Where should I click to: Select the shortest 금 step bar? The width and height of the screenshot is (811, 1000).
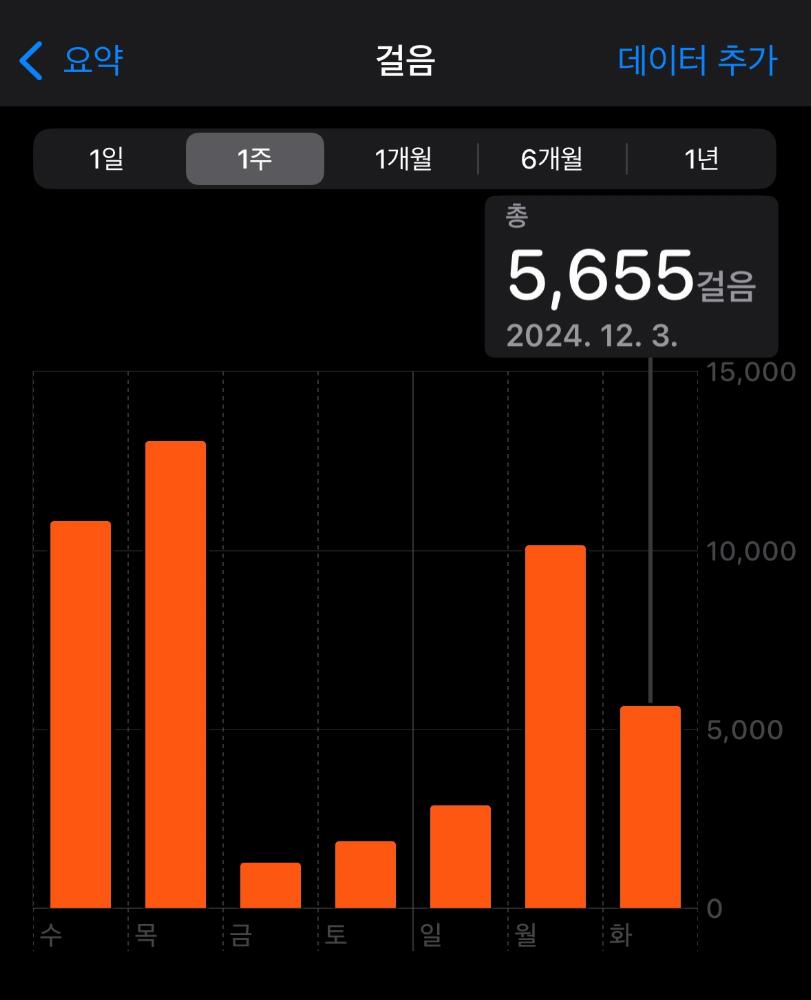(269, 885)
